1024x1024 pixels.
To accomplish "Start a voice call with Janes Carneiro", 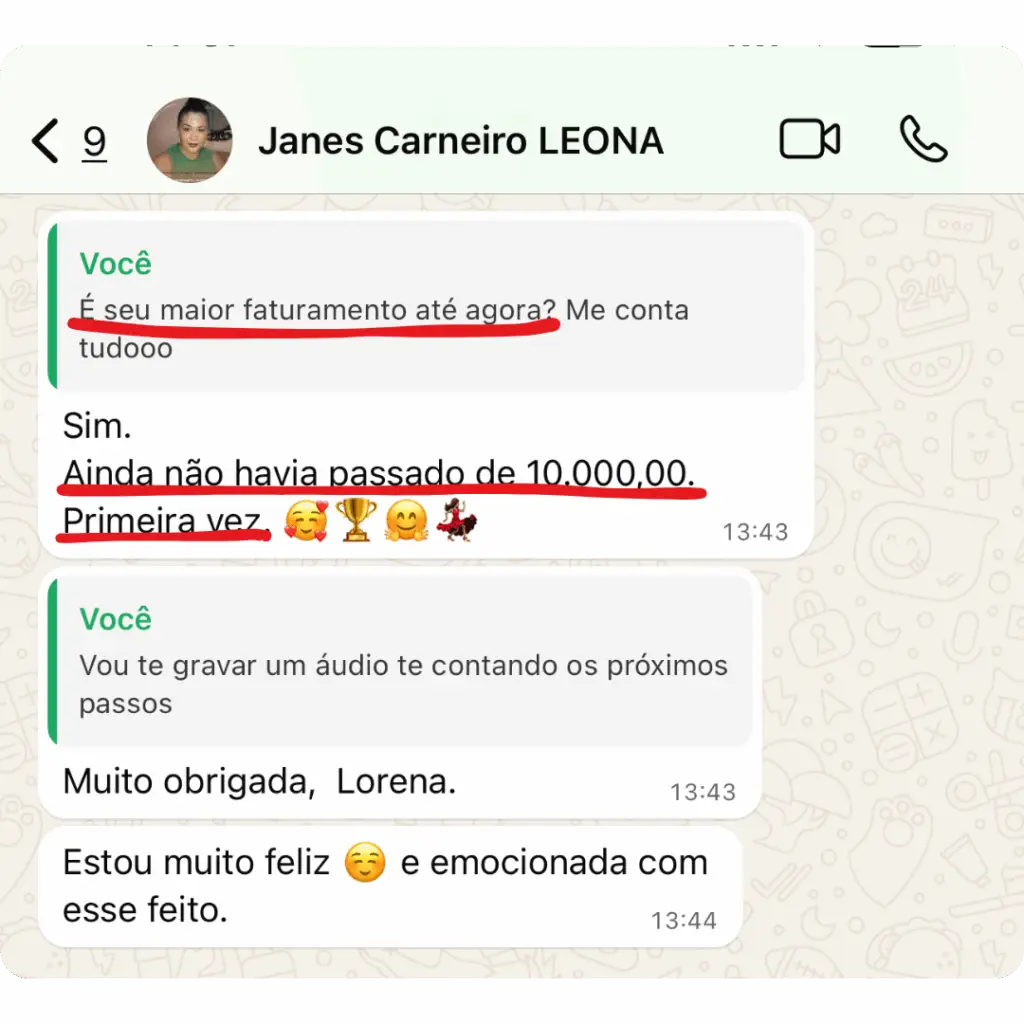I will [922, 140].
